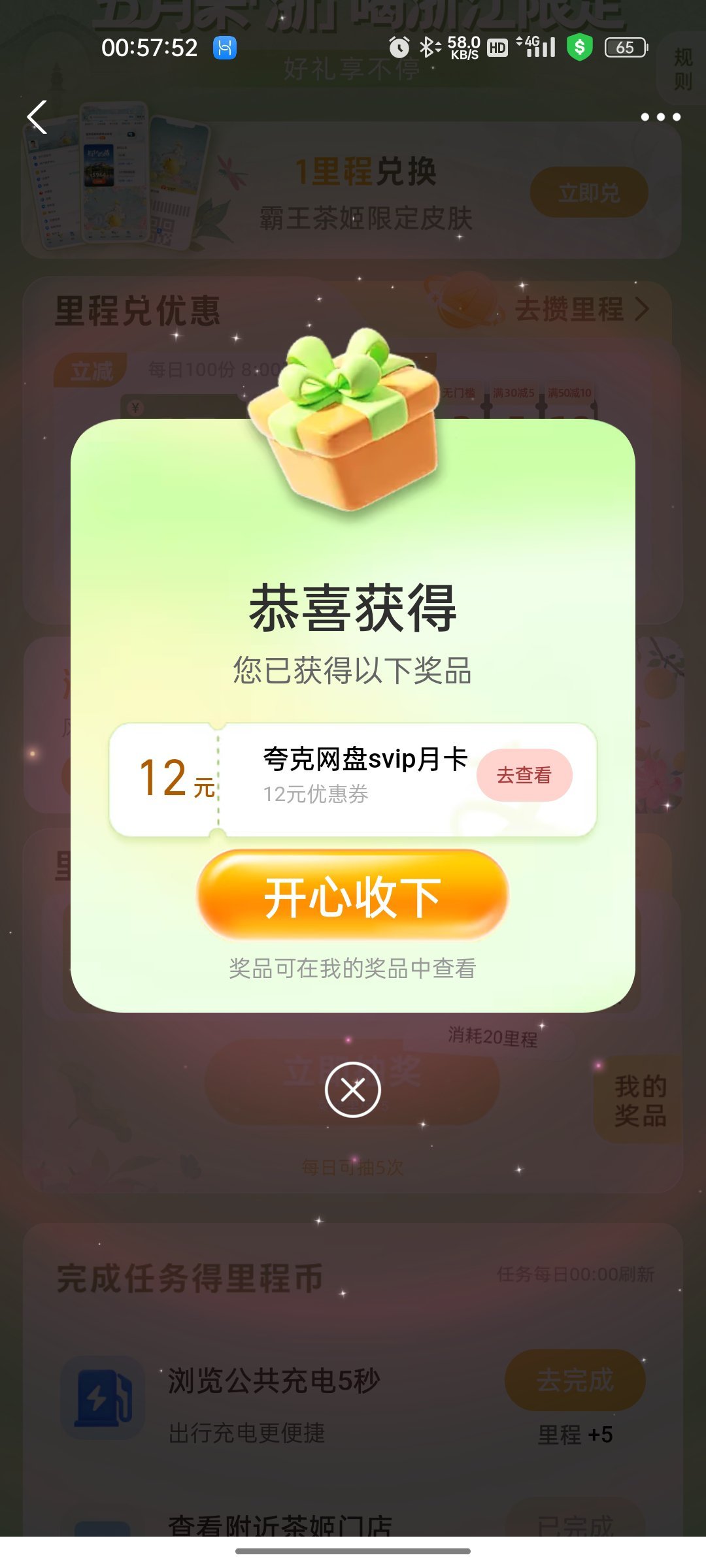Tap 去查看 on the 夸克网盘 coupon
The image size is (706, 1568).
(x=524, y=776)
